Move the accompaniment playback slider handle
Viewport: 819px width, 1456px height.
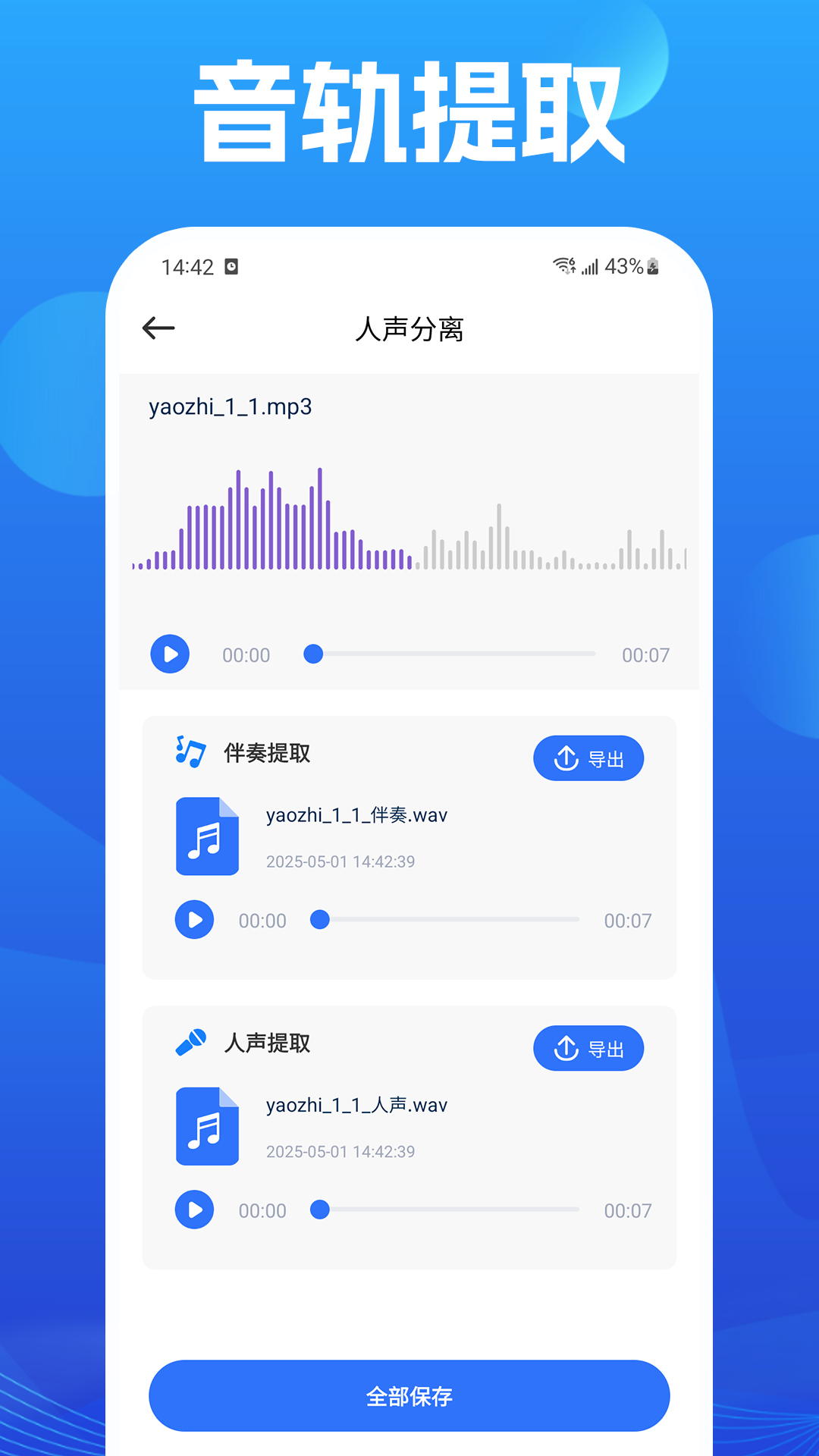pos(320,919)
